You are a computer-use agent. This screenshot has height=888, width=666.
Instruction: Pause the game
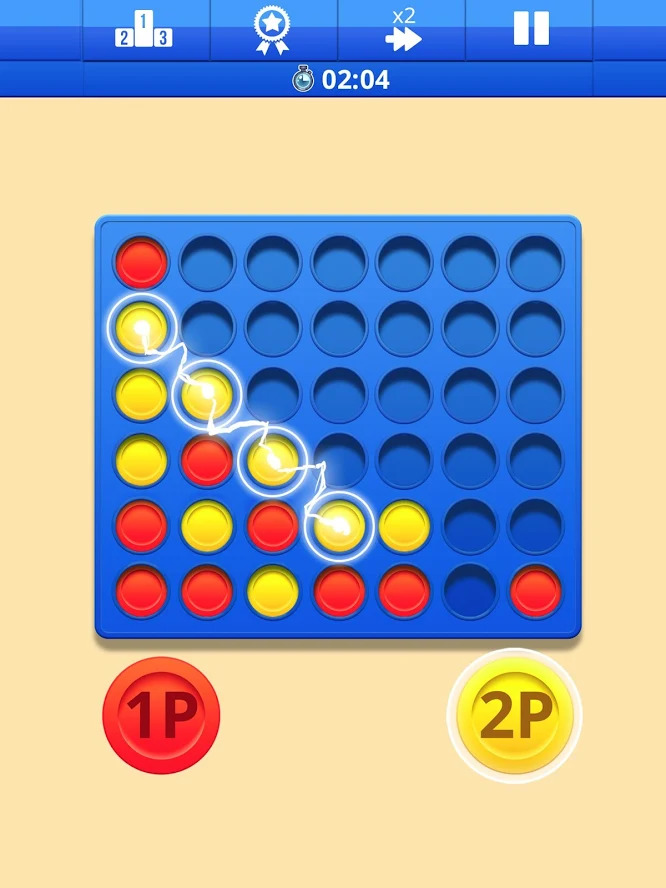click(531, 29)
